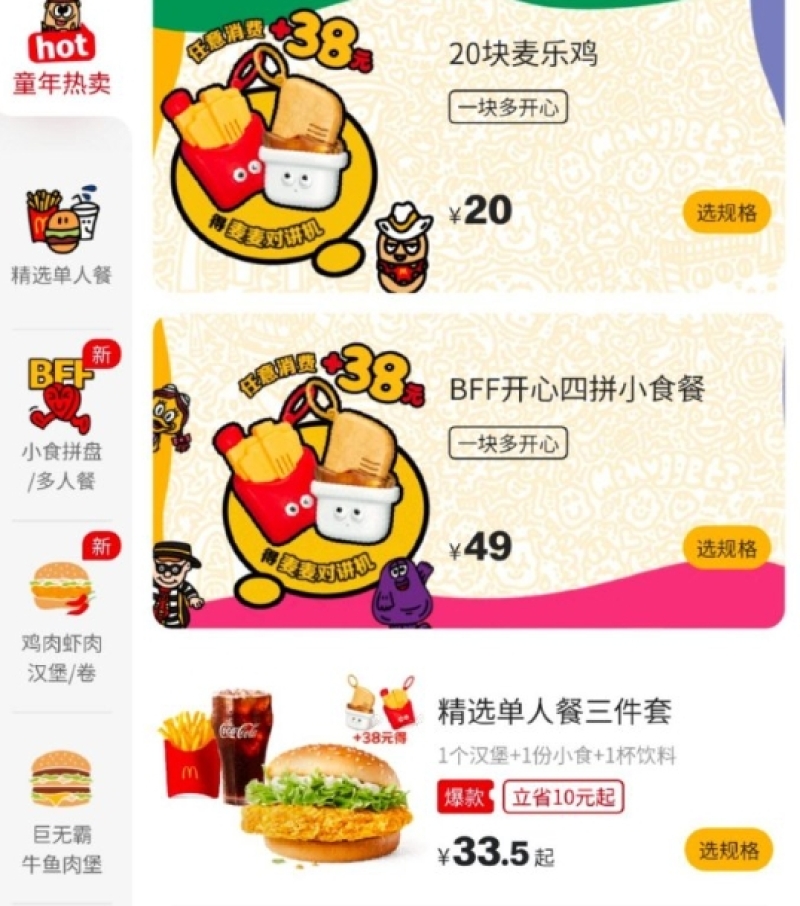Tap 选规格 for 20块麦乐鸡

[x=727, y=212]
